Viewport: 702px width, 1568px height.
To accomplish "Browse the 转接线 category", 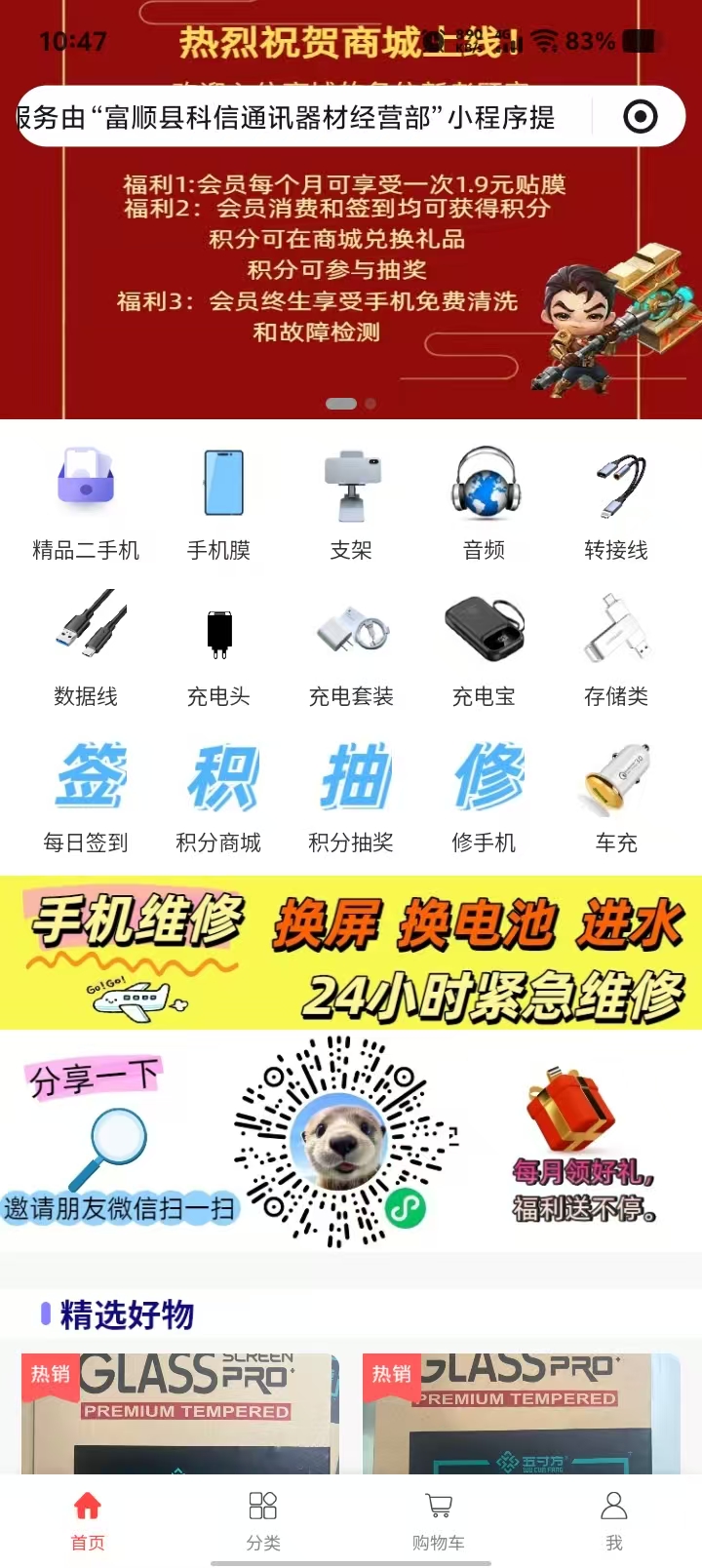I will pyautogui.click(x=616, y=503).
